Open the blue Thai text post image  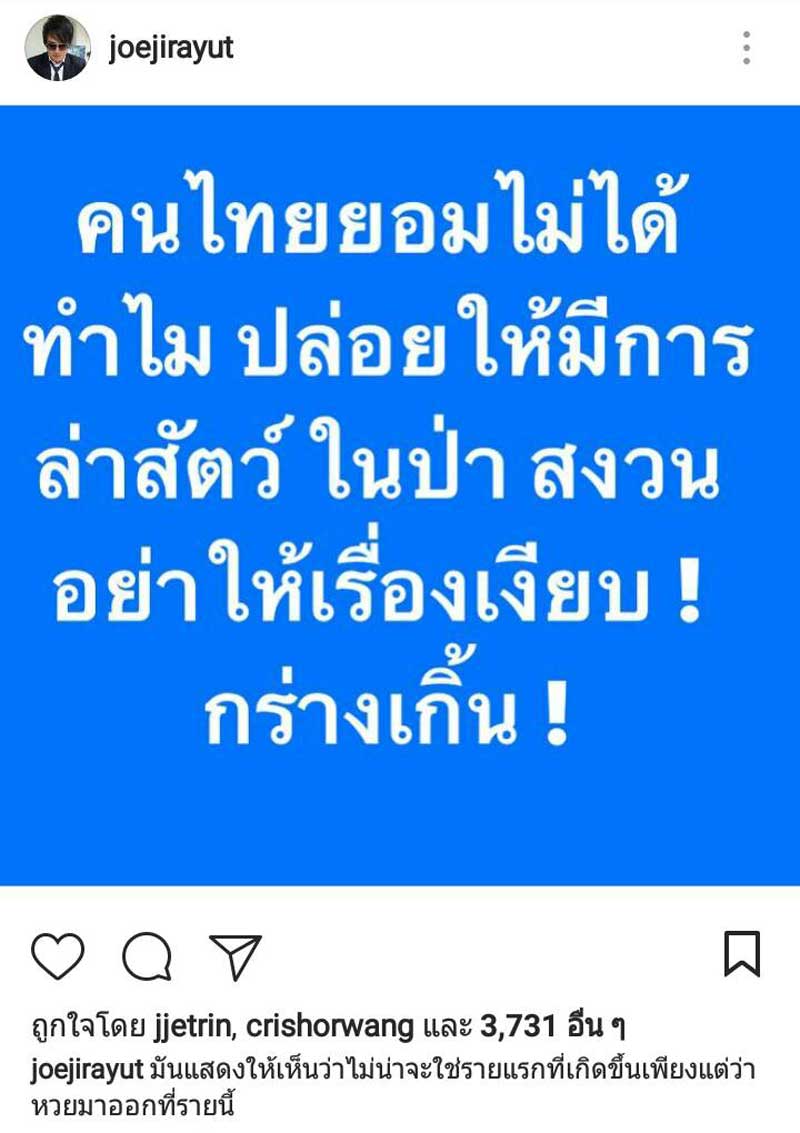tap(400, 495)
